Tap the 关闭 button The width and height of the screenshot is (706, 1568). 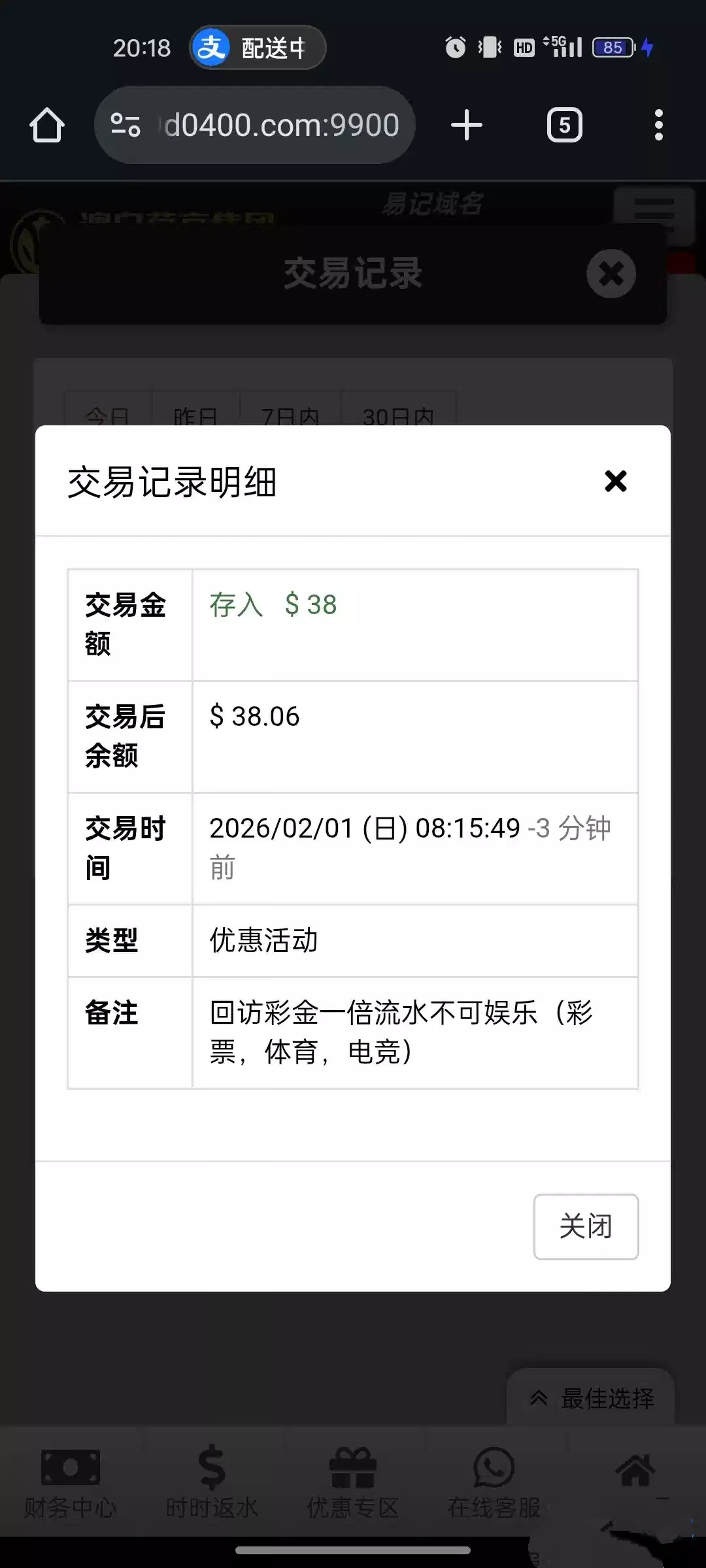point(586,1226)
